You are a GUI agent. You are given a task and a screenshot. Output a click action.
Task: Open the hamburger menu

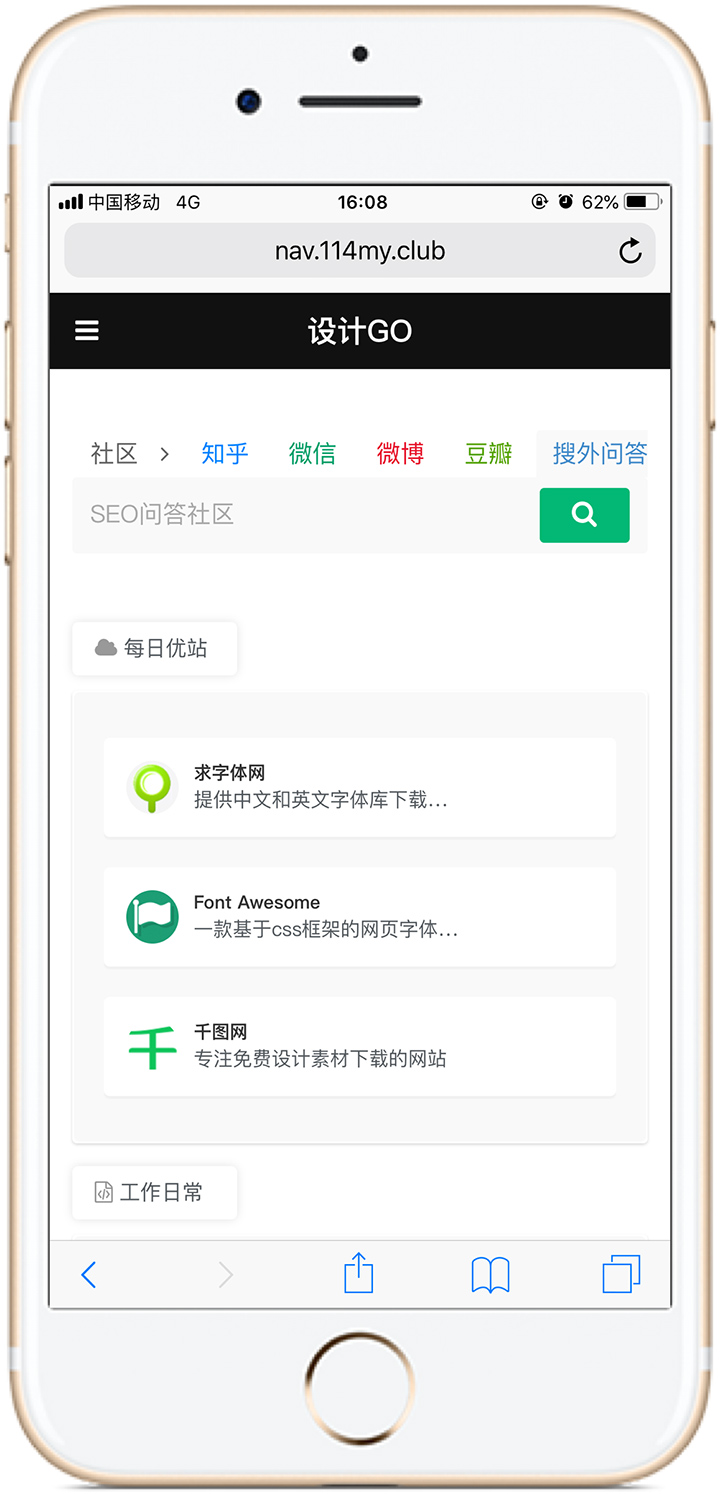tap(87, 331)
